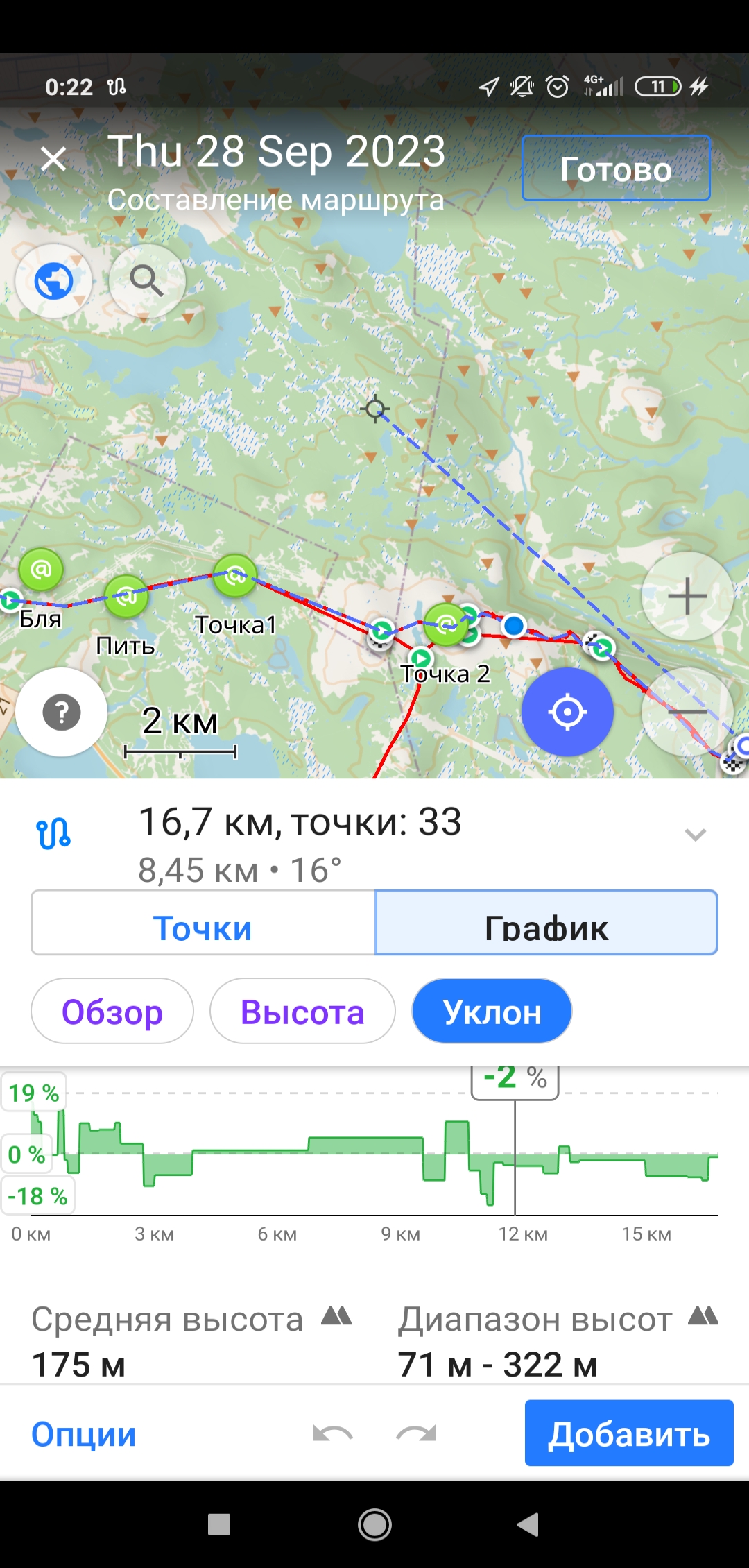The image size is (749, 1568).
Task: Center map on my location
Action: click(567, 712)
